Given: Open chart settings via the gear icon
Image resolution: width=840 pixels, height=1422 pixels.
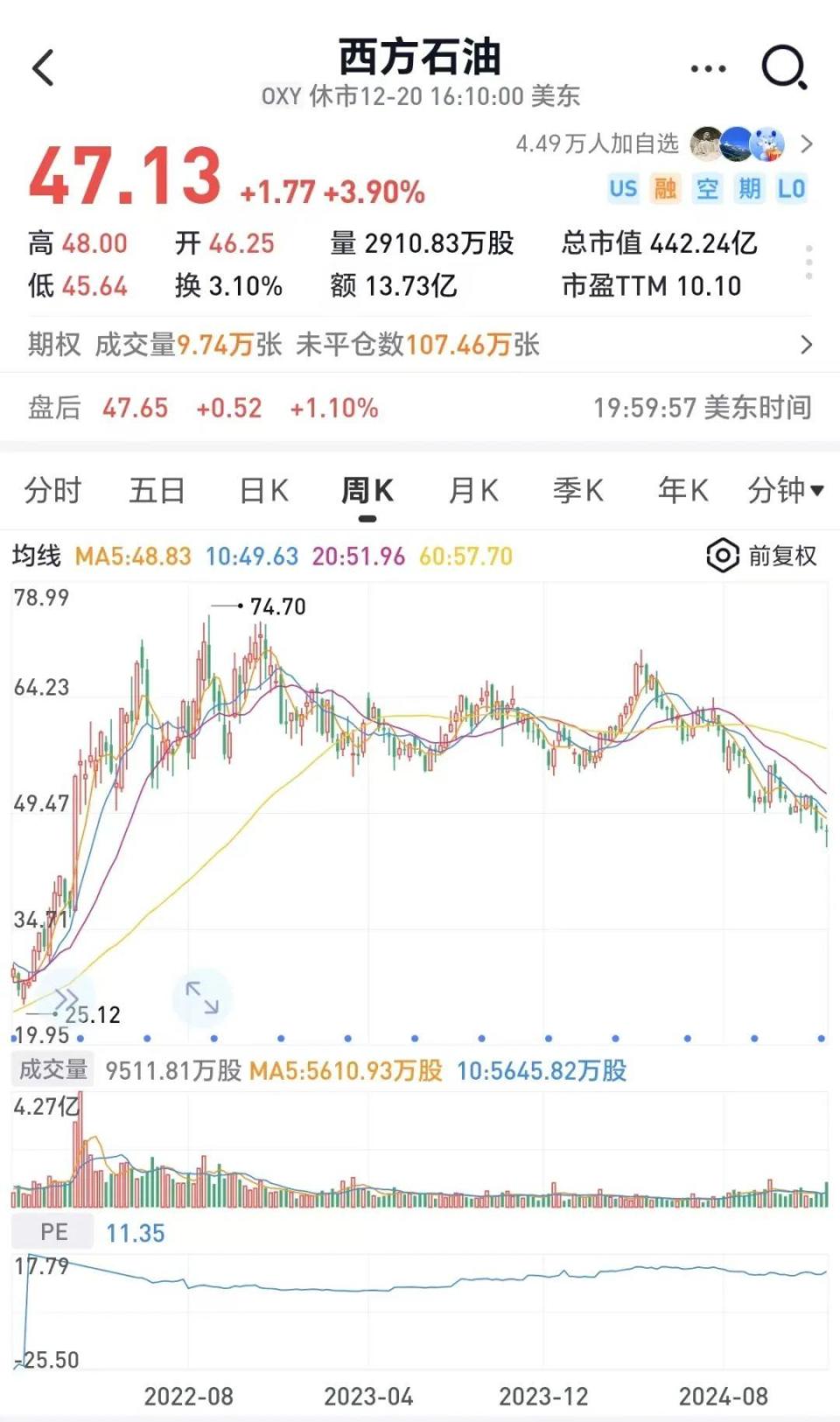Looking at the screenshot, I should 721,556.
